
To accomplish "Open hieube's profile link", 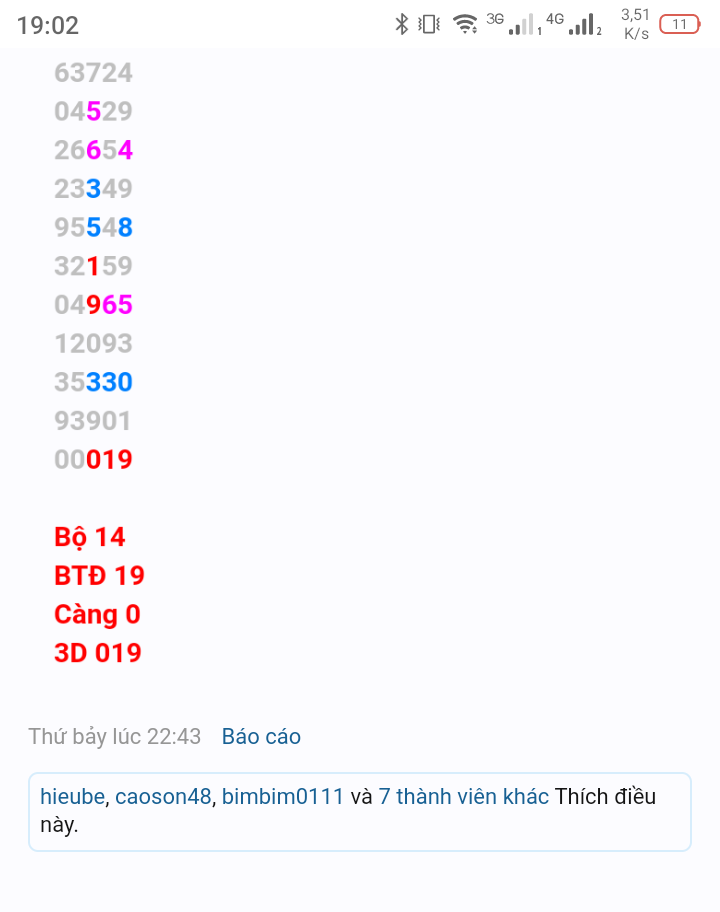I will click(x=72, y=797).
